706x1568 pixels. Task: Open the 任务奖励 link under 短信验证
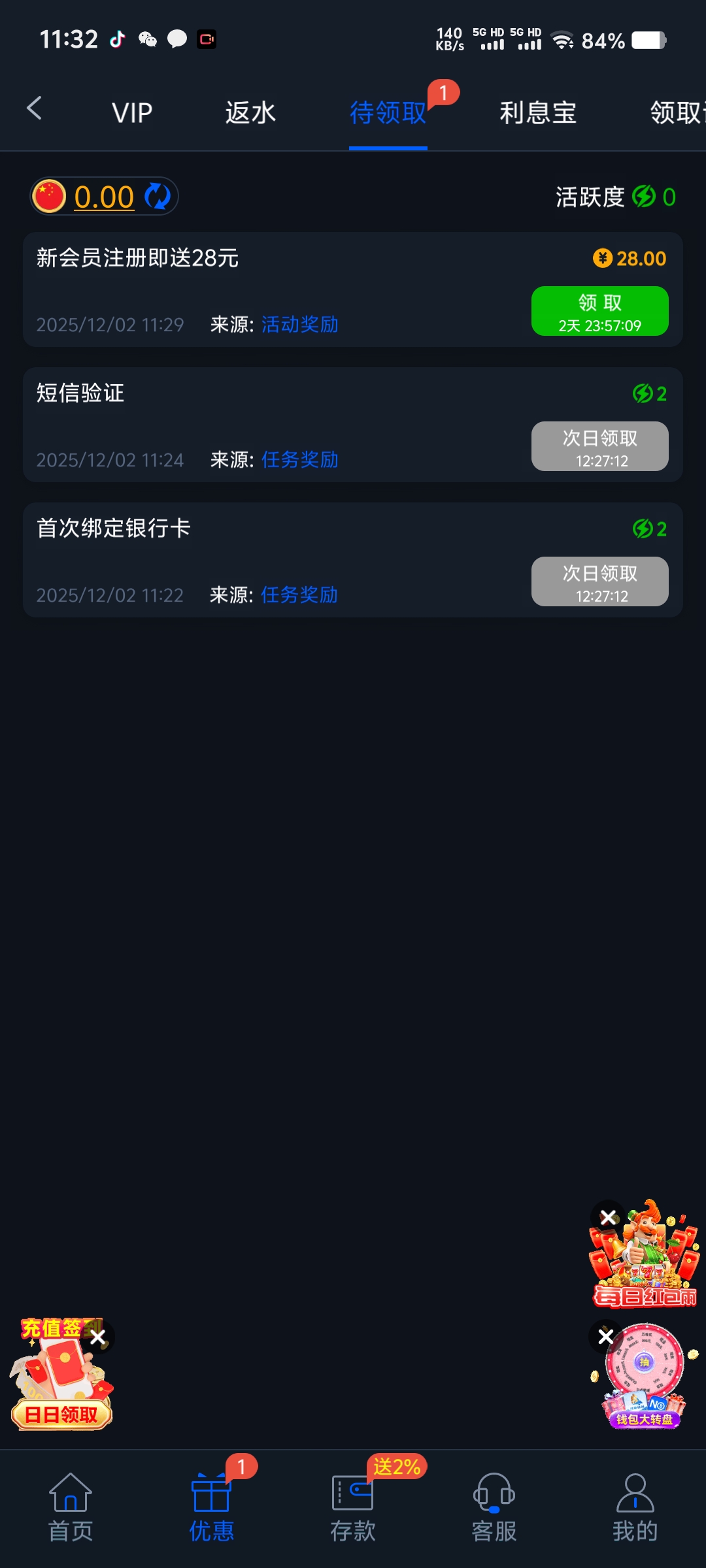[300, 460]
